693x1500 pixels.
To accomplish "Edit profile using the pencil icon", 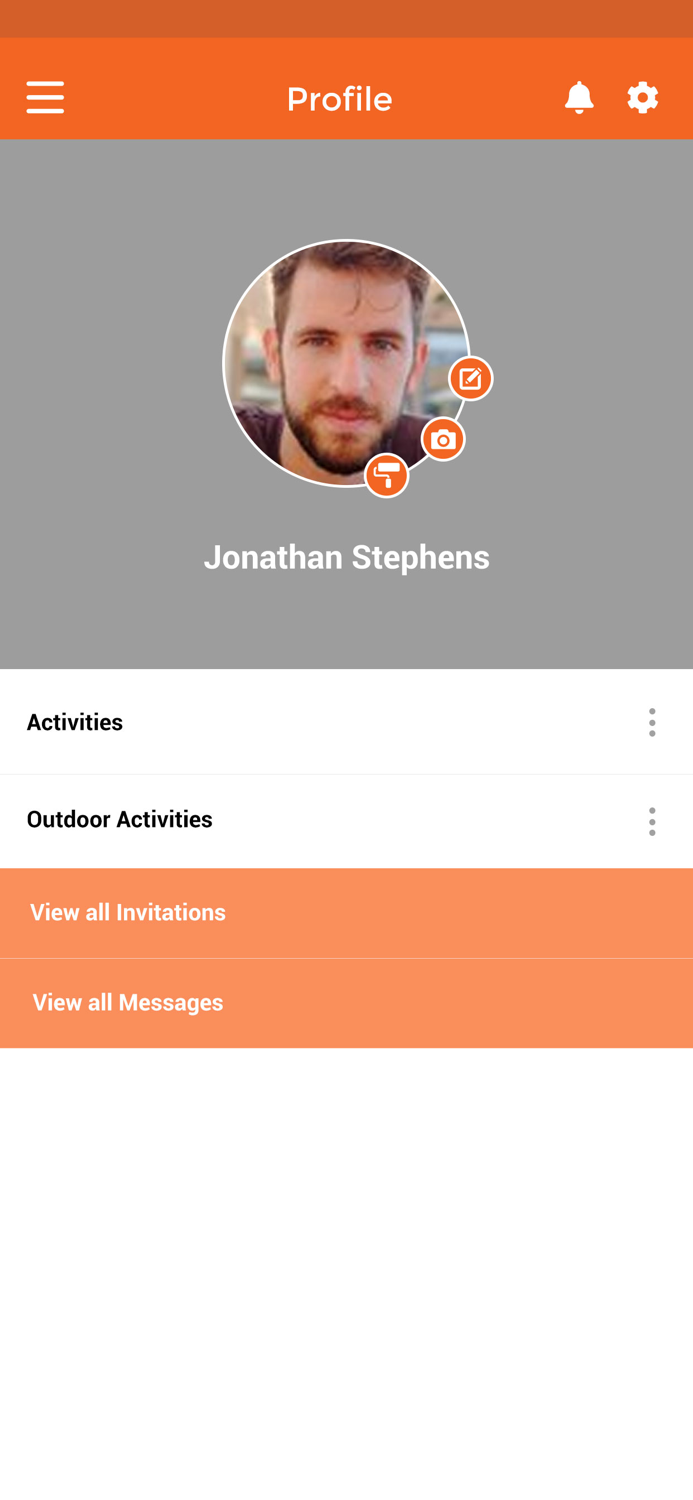I will click(470, 379).
